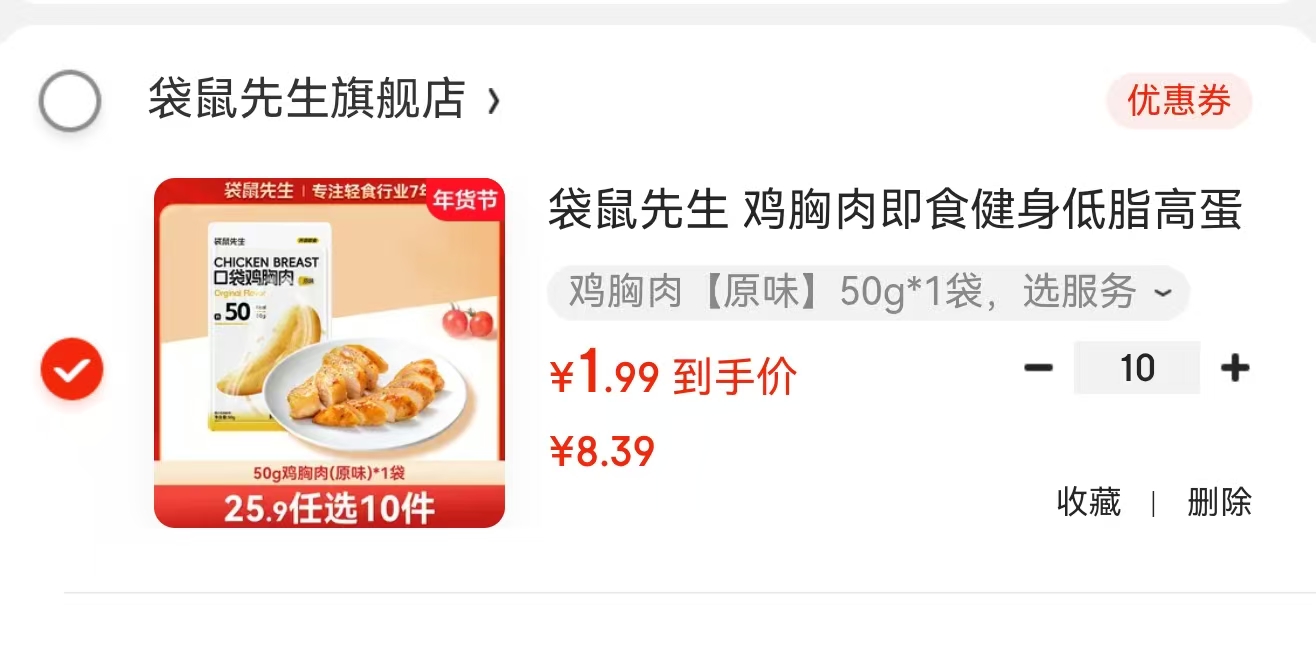1316x657 pixels.
Task: Tap 收藏 to save the item
Action: click(x=1089, y=501)
